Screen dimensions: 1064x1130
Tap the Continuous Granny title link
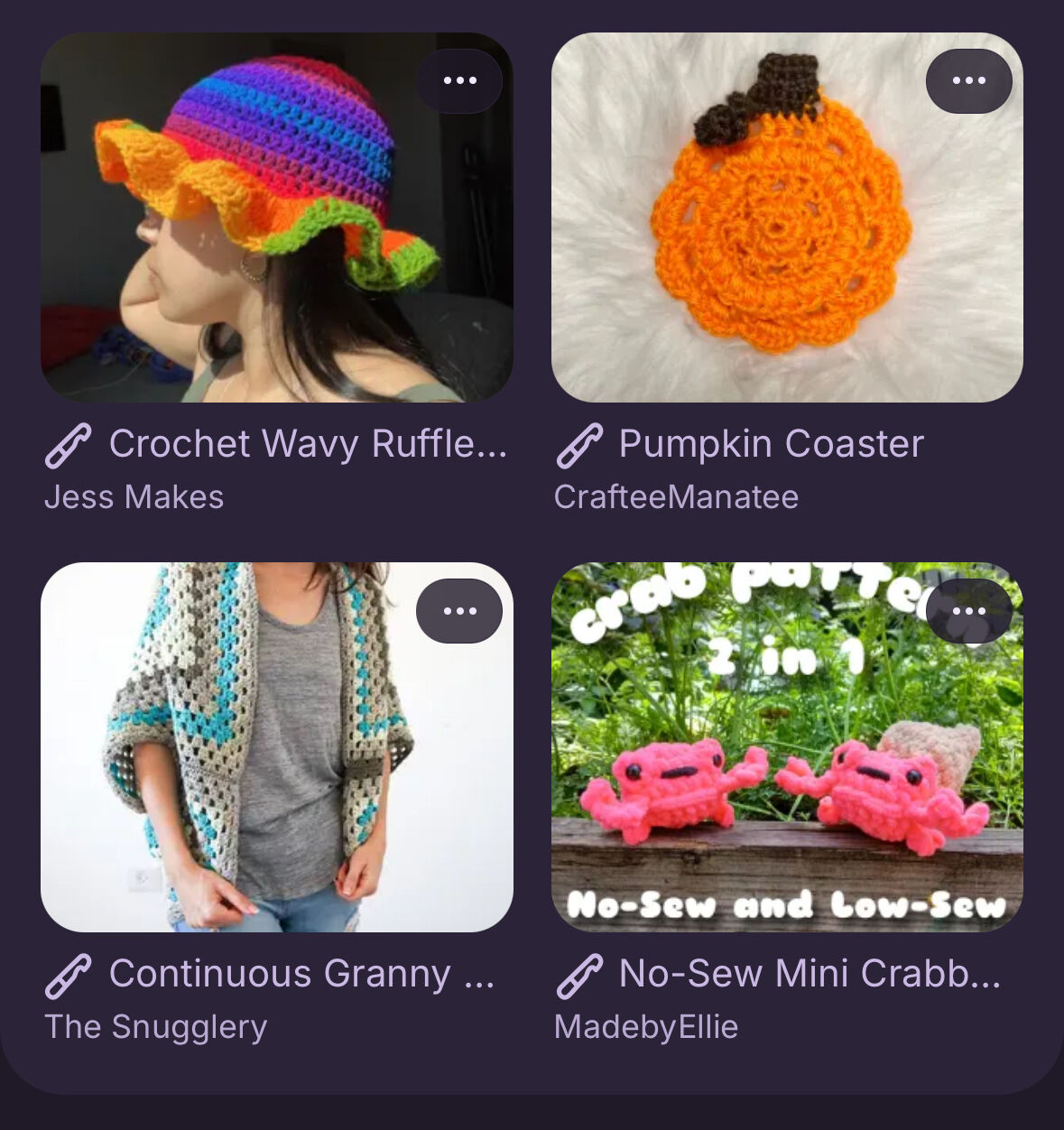pos(301,974)
